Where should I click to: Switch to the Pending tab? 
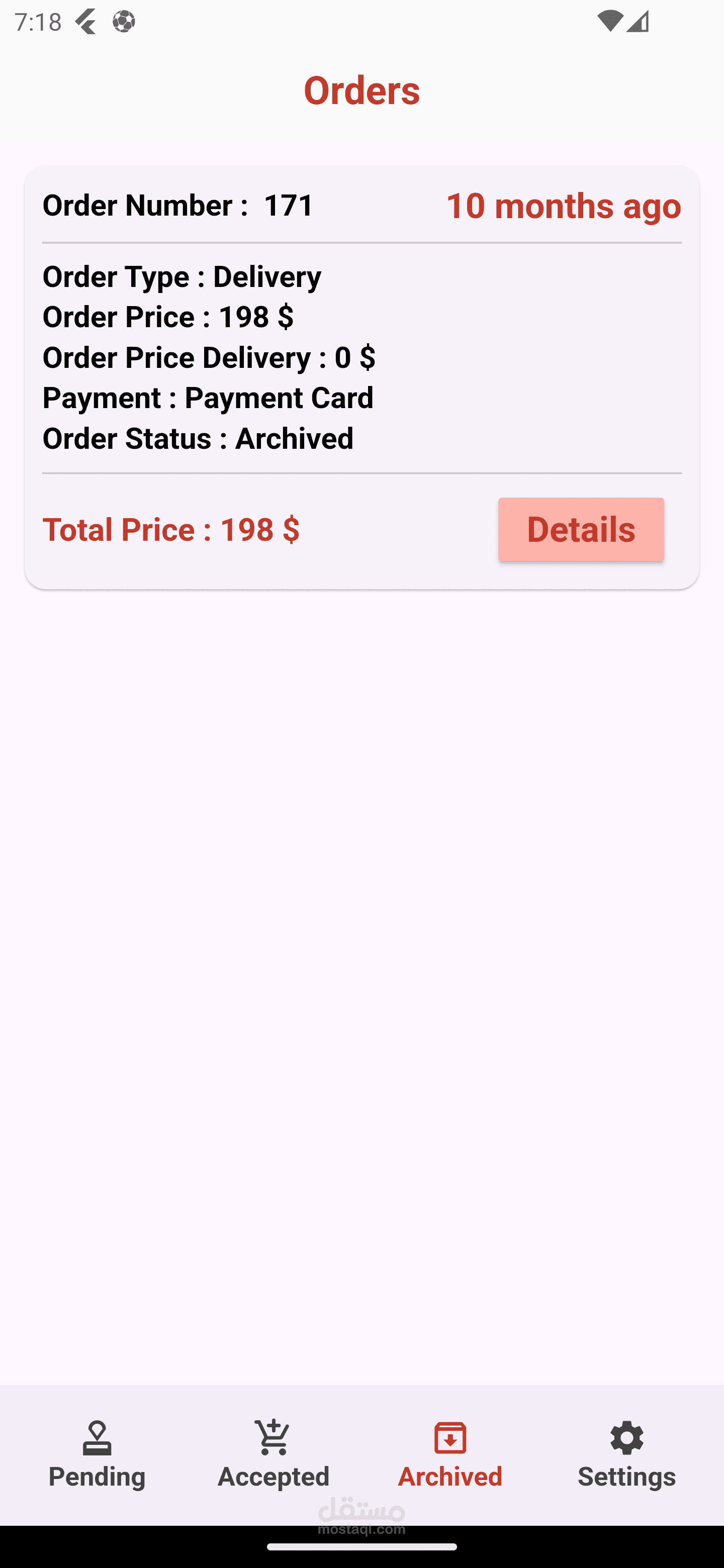97,1454
